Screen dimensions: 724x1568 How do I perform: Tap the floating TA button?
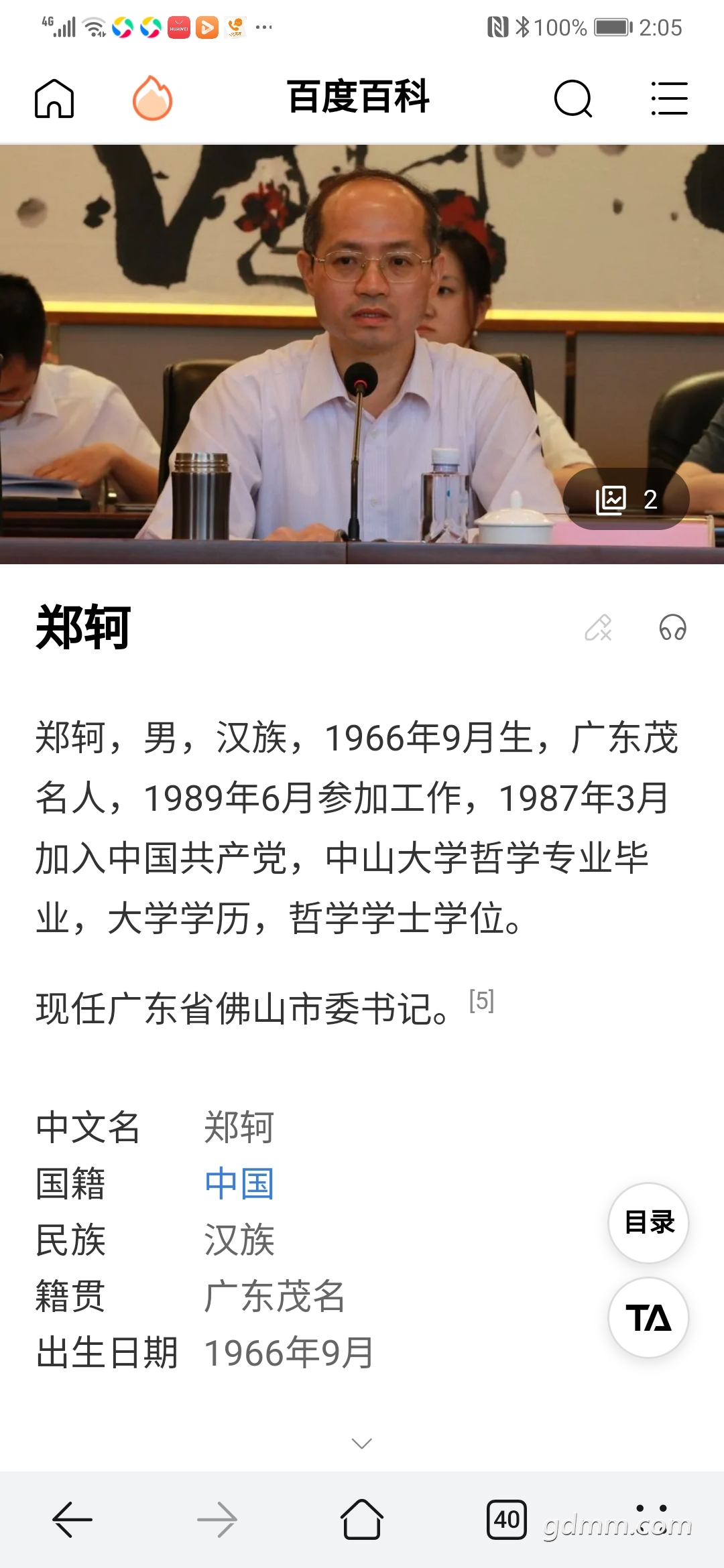(649, 1317)
